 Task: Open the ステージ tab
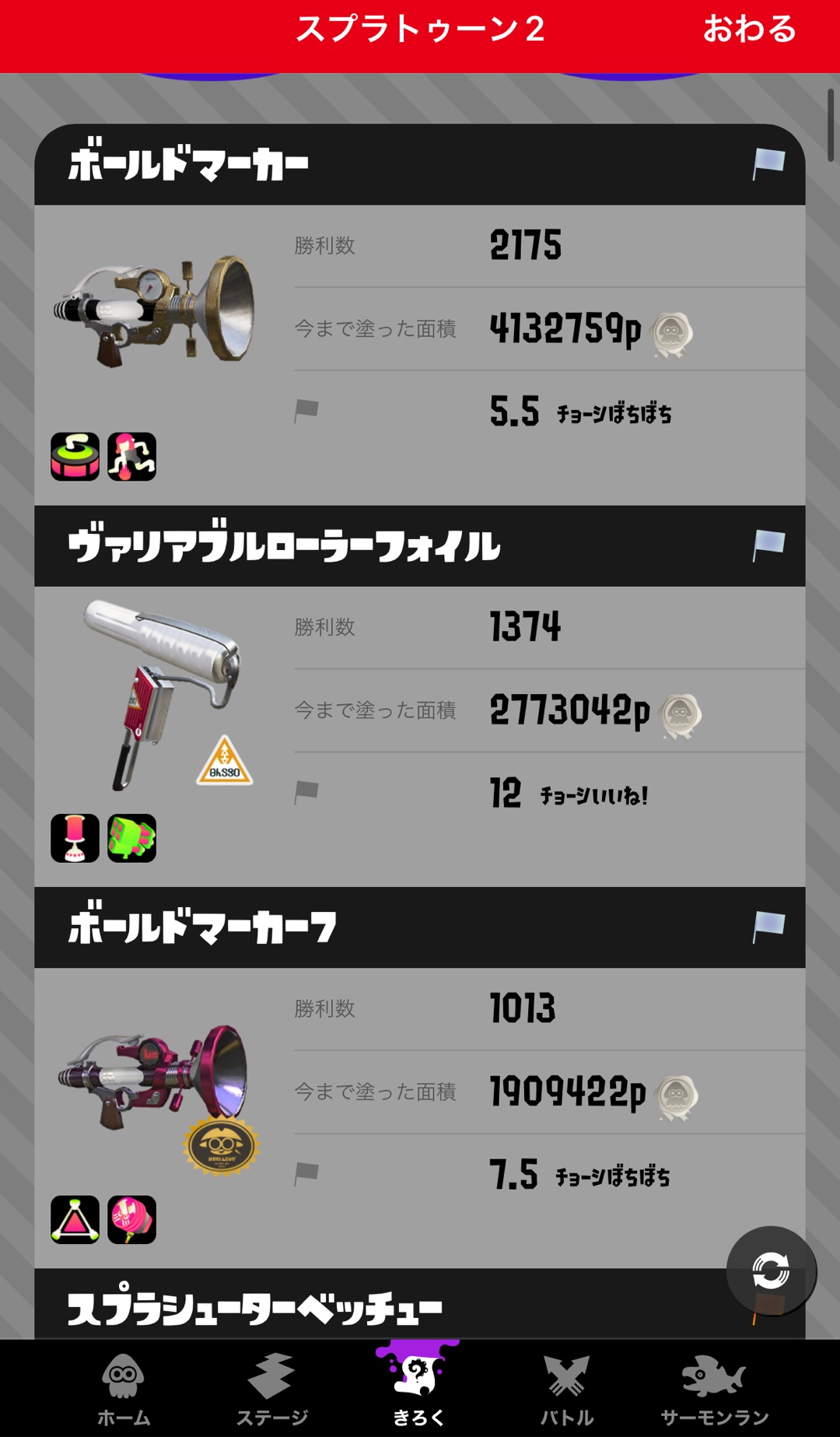[x=271, y=1389]
